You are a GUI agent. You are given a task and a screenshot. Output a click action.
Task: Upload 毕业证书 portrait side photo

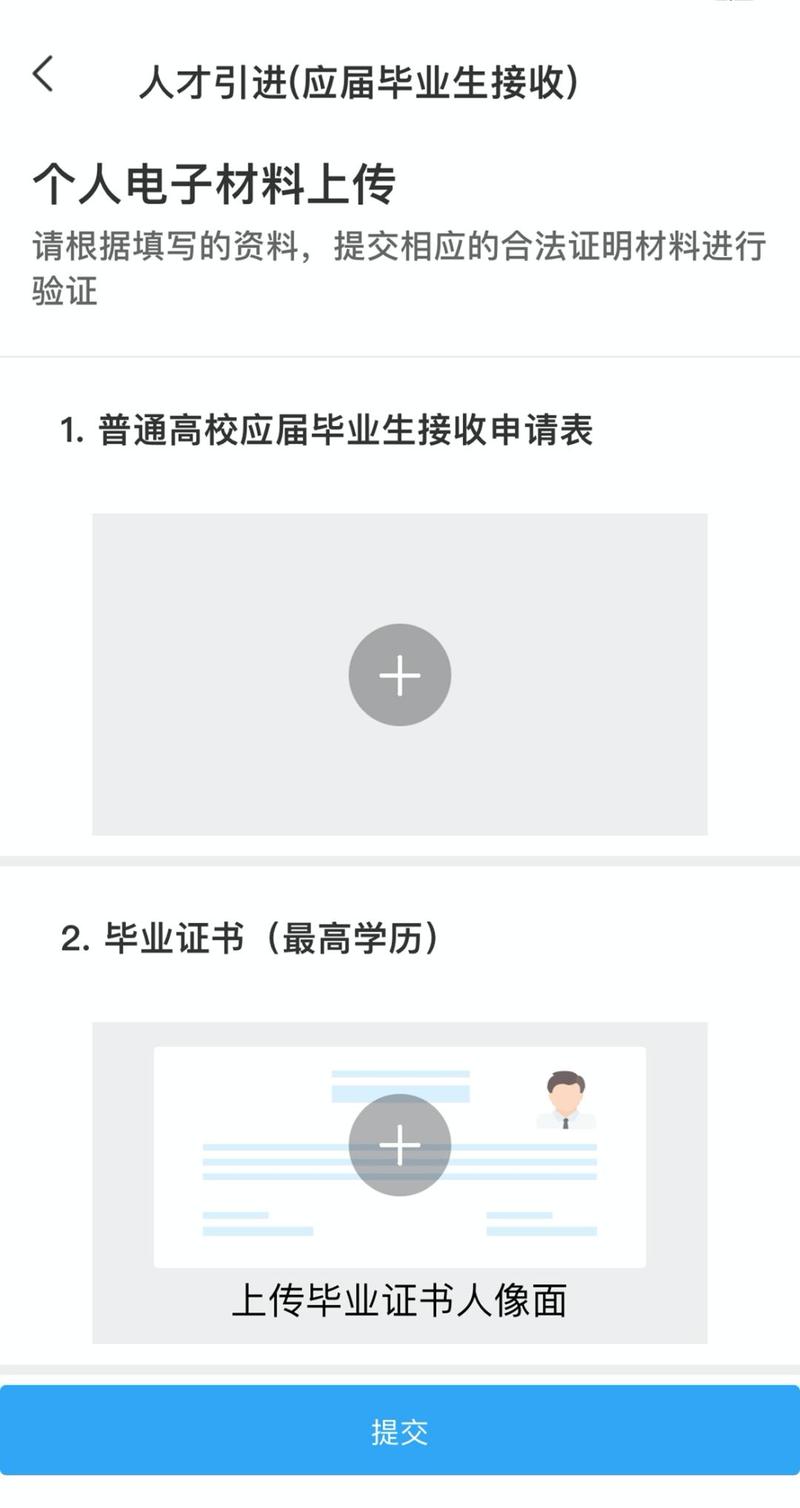(400, 1145)
